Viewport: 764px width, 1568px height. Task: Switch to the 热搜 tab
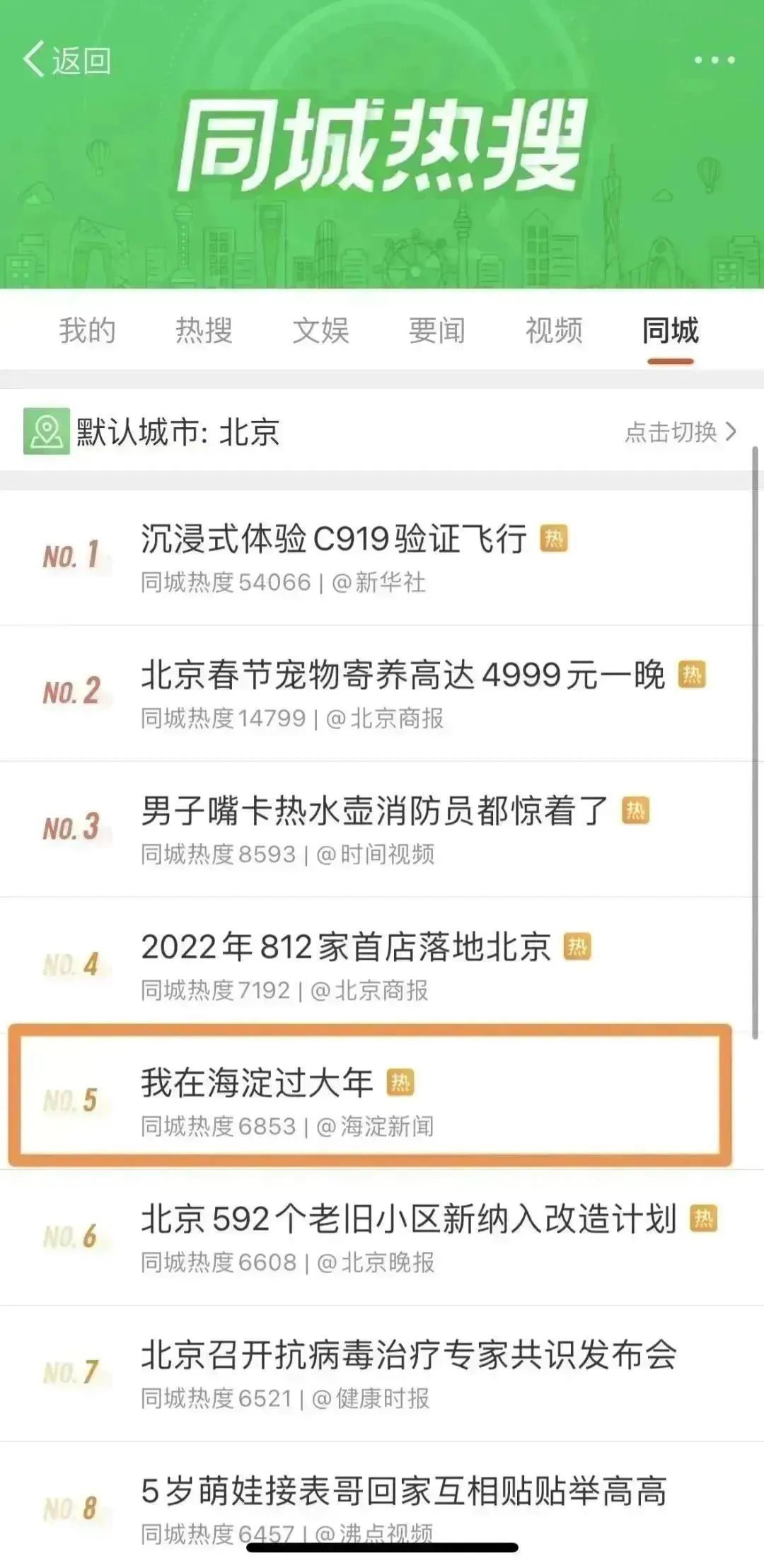click(x=204, y=330)
